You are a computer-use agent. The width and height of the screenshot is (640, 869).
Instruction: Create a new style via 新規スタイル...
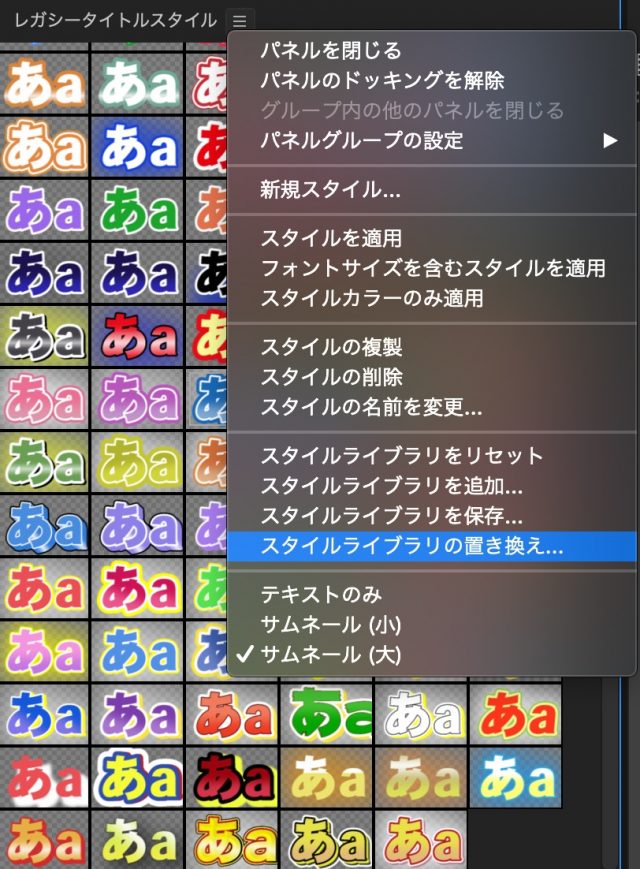[330, 189]
